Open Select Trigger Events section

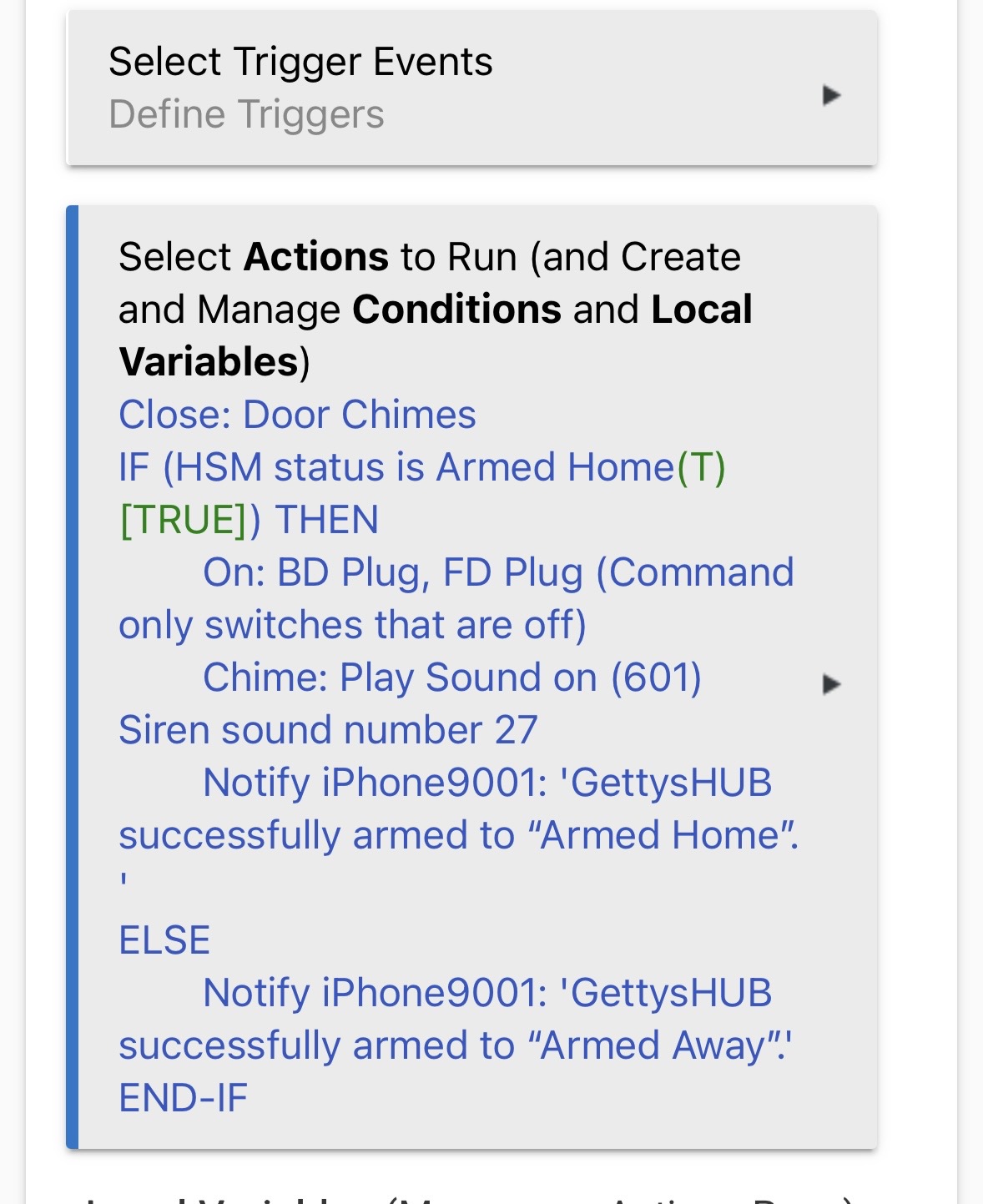coord(471,88)
